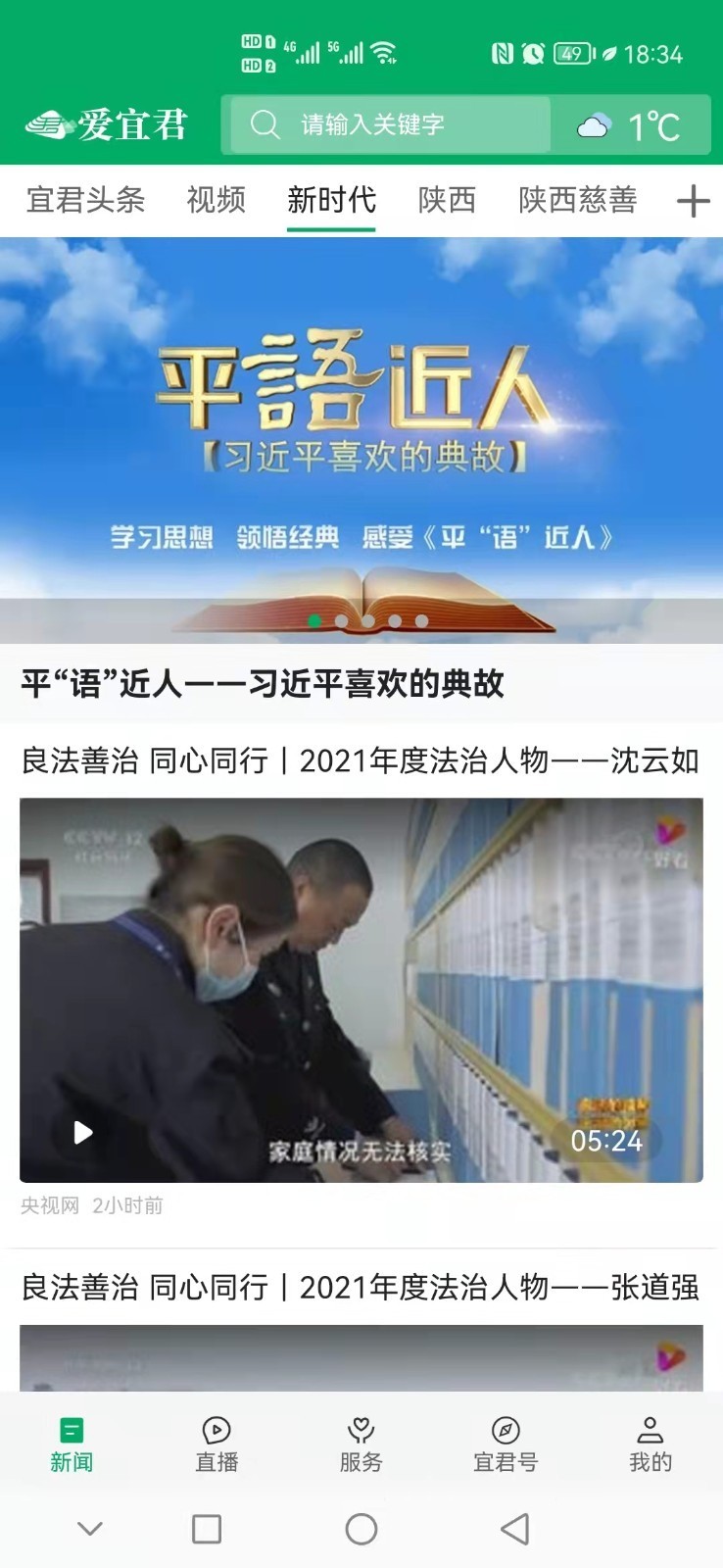Switch to the 宜君头条 tab

[85, 200]
